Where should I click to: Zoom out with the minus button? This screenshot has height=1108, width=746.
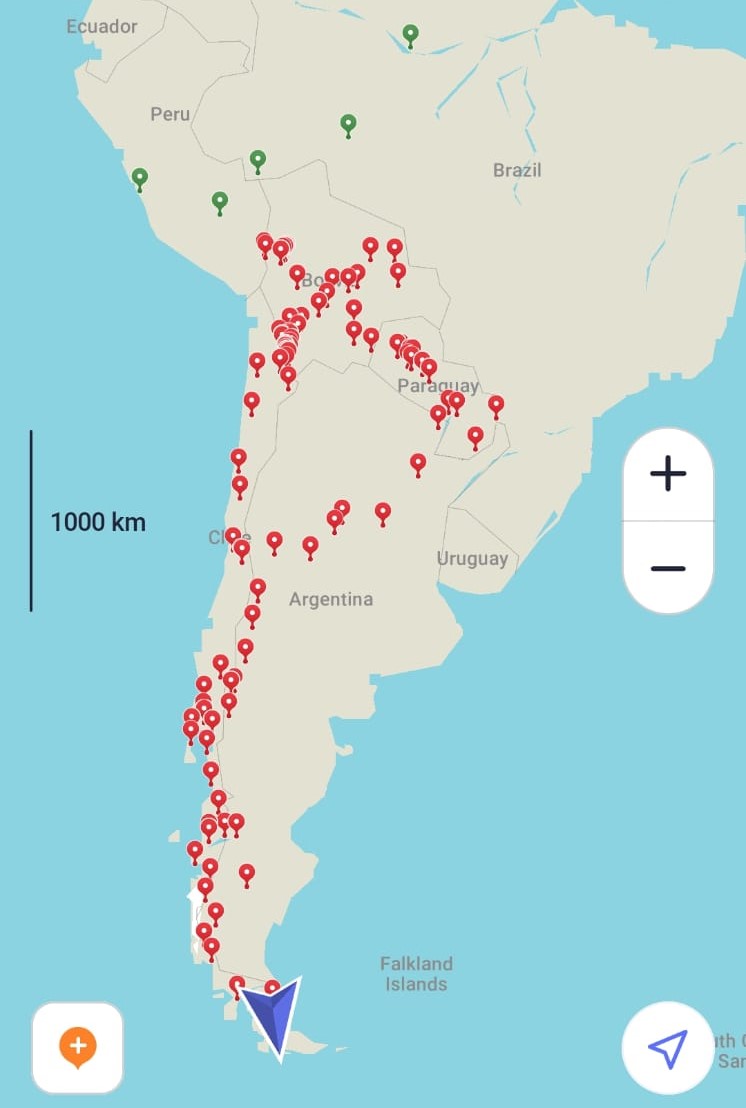click(667, 568)
